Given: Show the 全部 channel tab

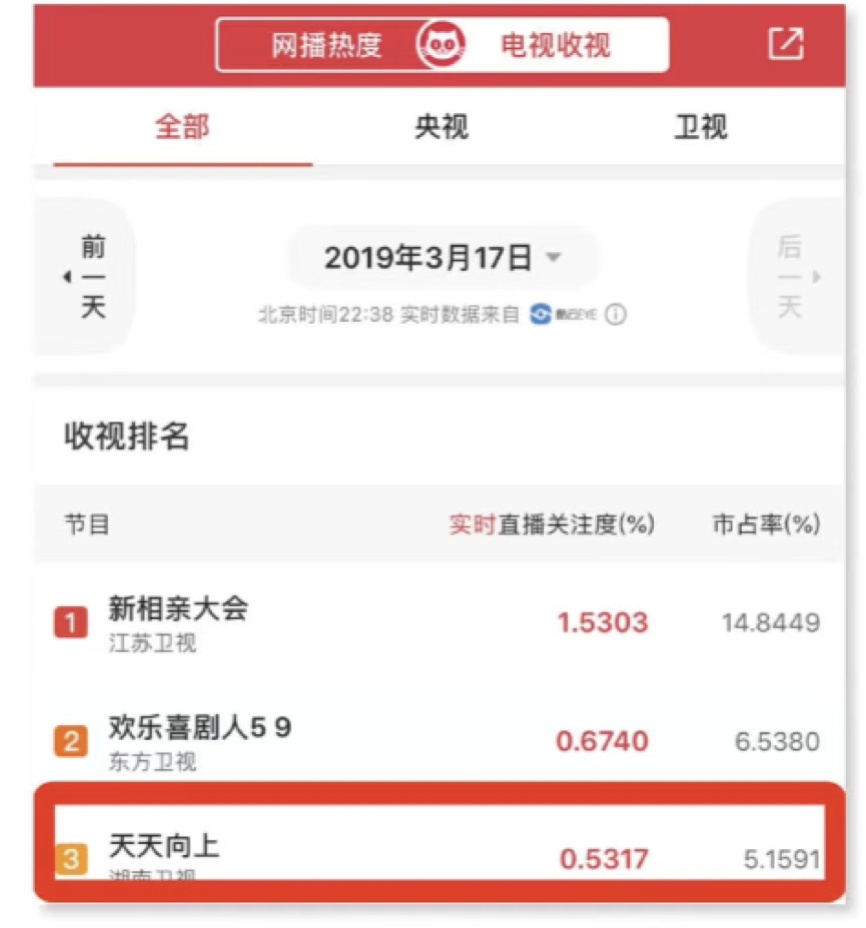Looking at the screenshot, I should tap(182, 127).
